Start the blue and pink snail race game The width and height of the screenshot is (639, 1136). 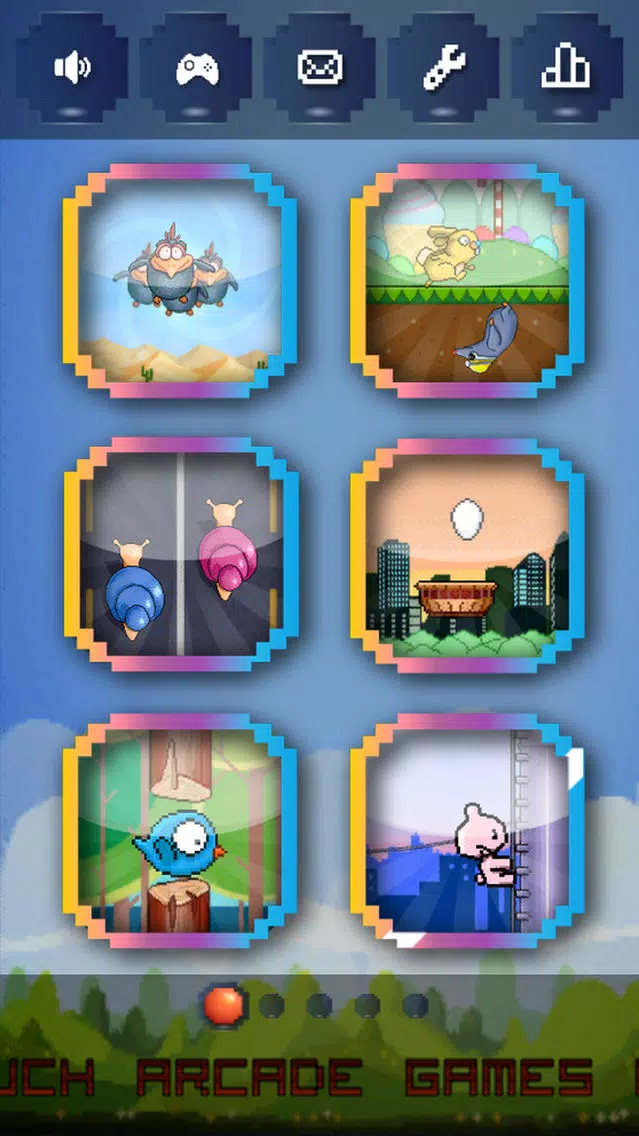tap(180, 554)
